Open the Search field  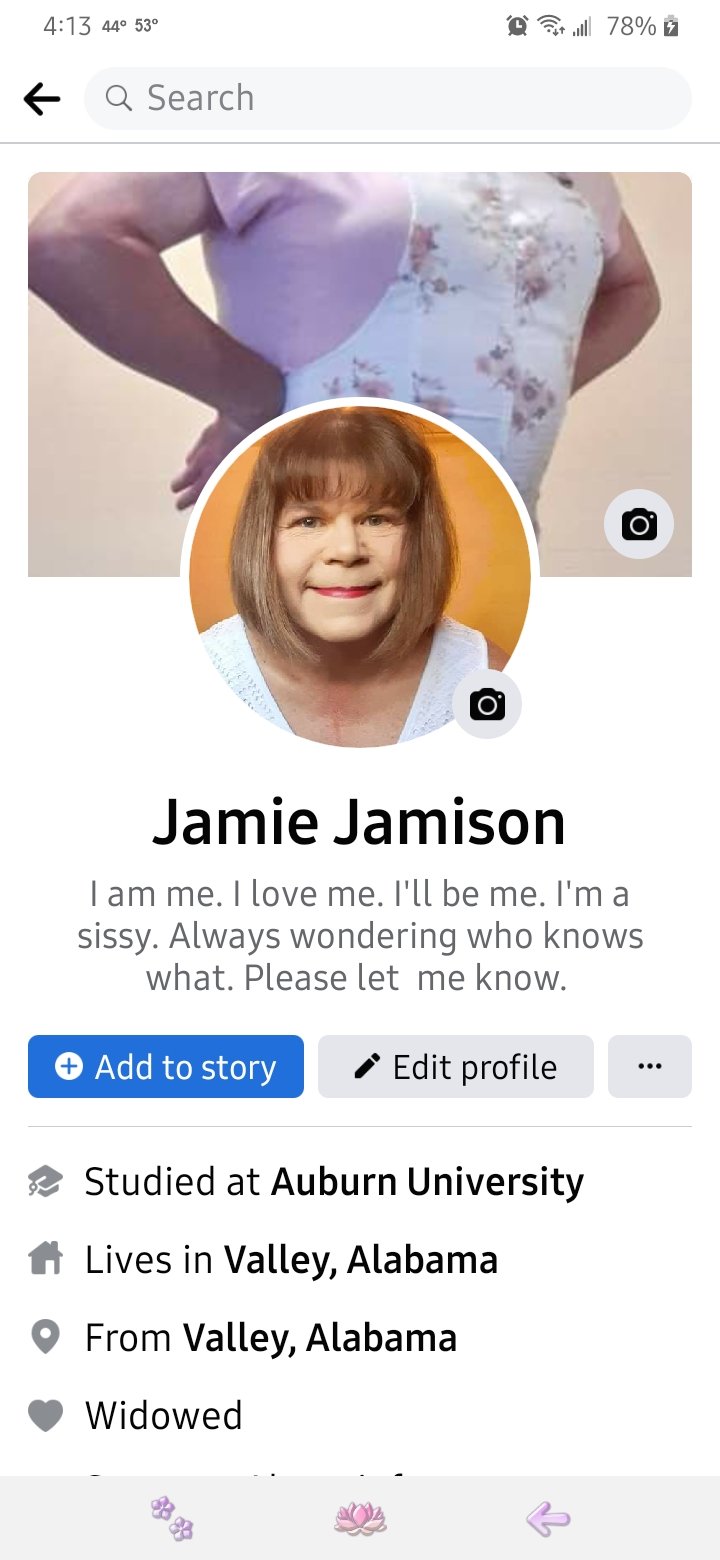388,98
